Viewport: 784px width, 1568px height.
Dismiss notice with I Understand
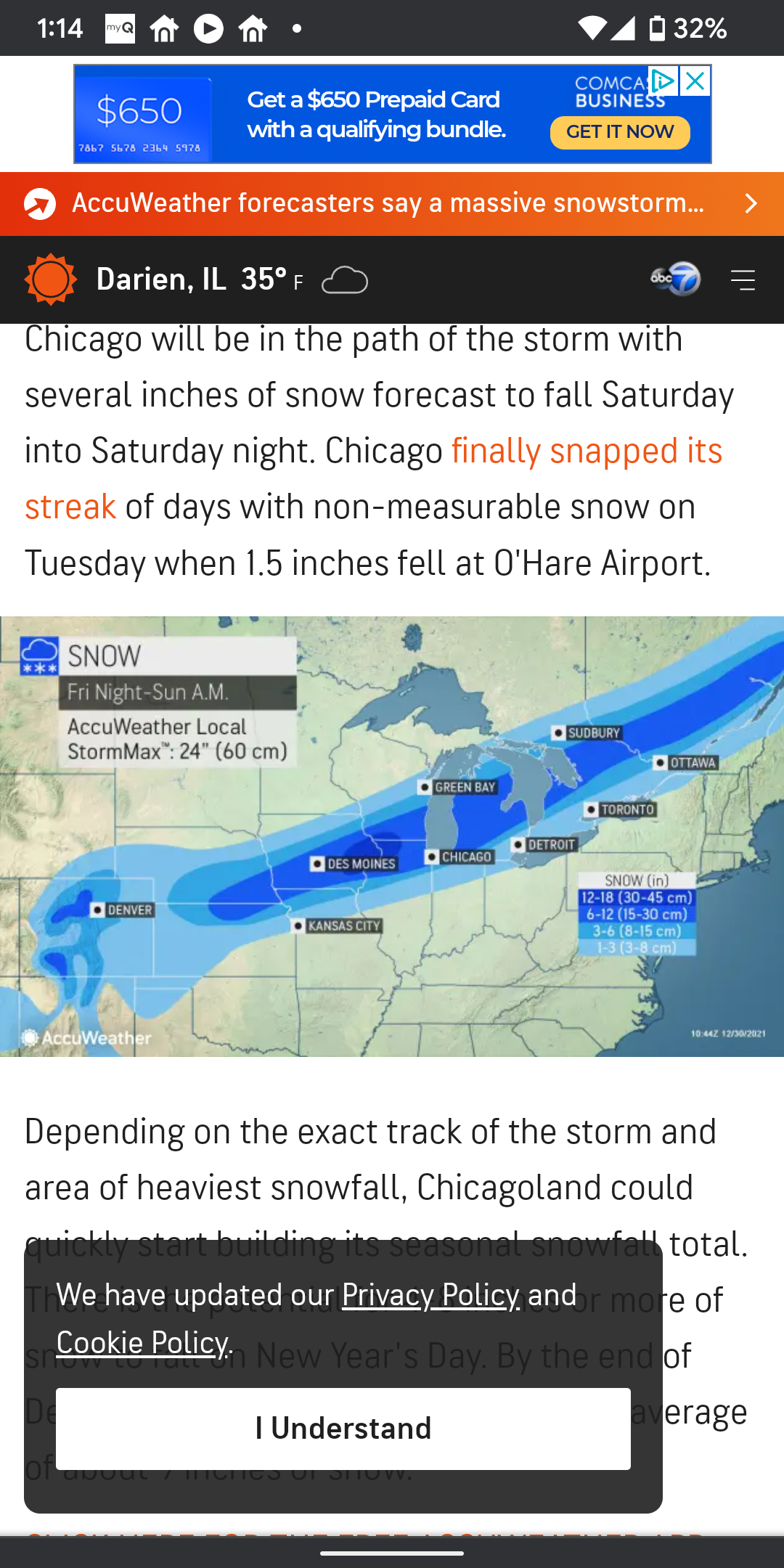[343, 1429]
